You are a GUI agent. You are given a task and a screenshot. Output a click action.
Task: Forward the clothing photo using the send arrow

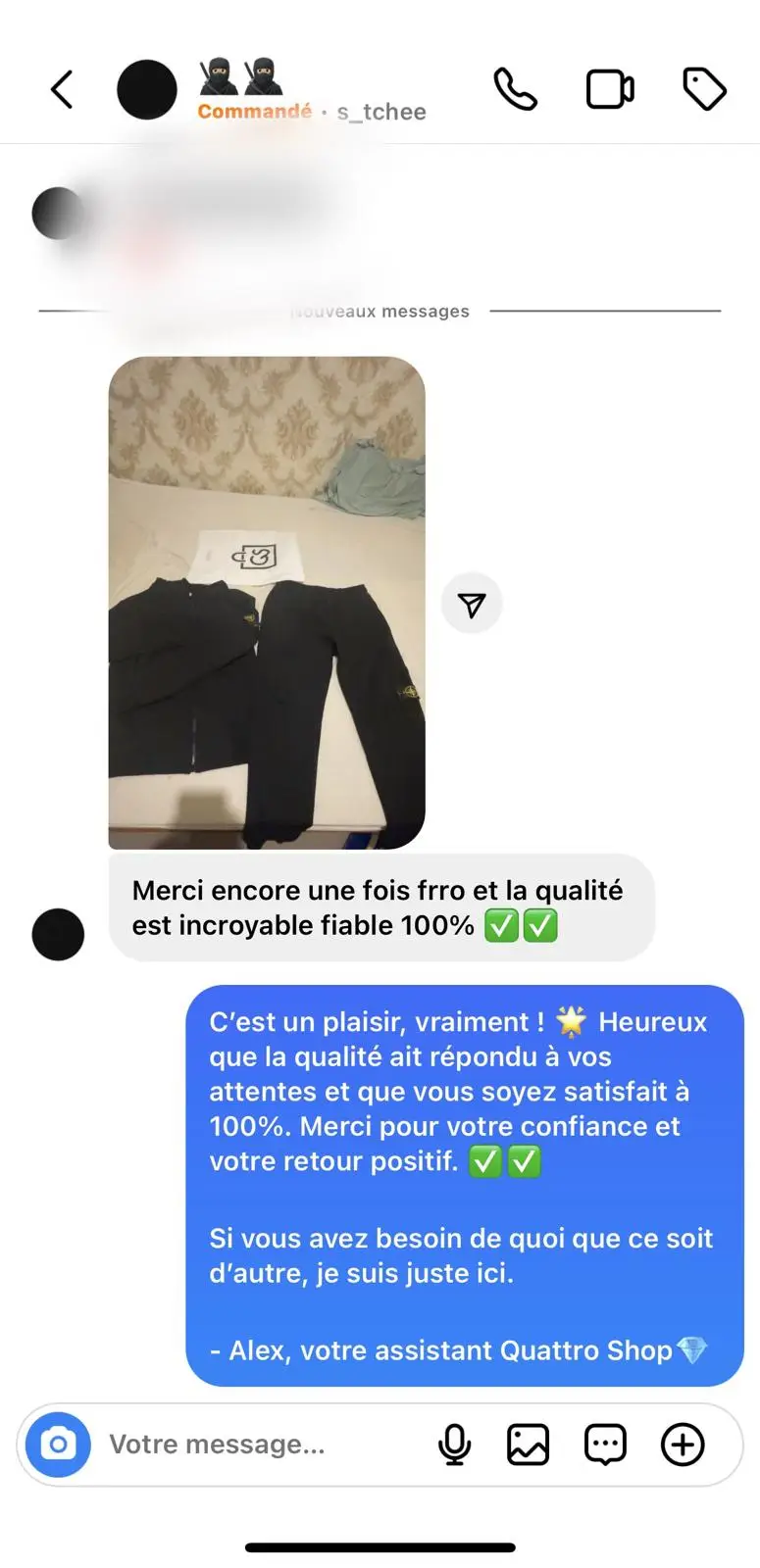coord(472,603)
